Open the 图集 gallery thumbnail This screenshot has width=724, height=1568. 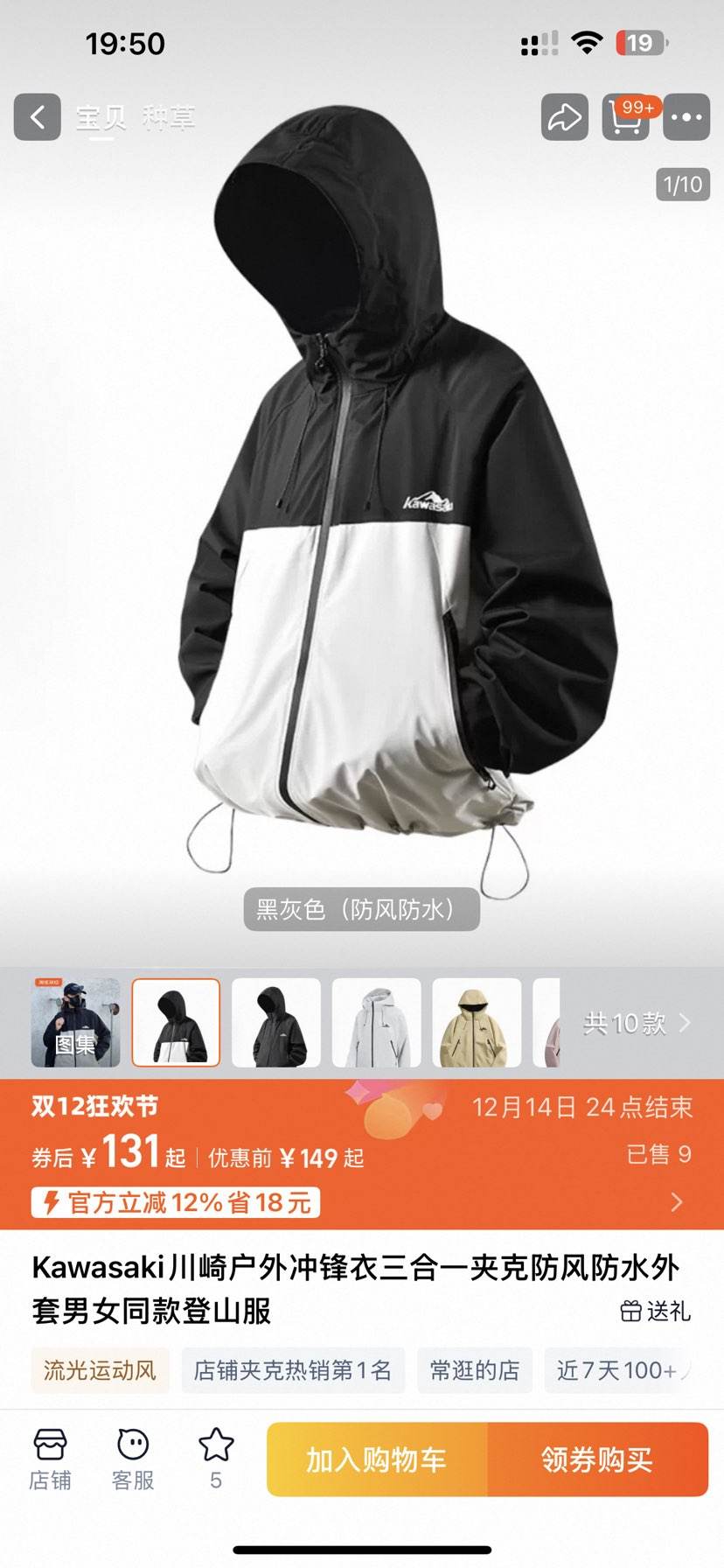tap(76, 1022)
